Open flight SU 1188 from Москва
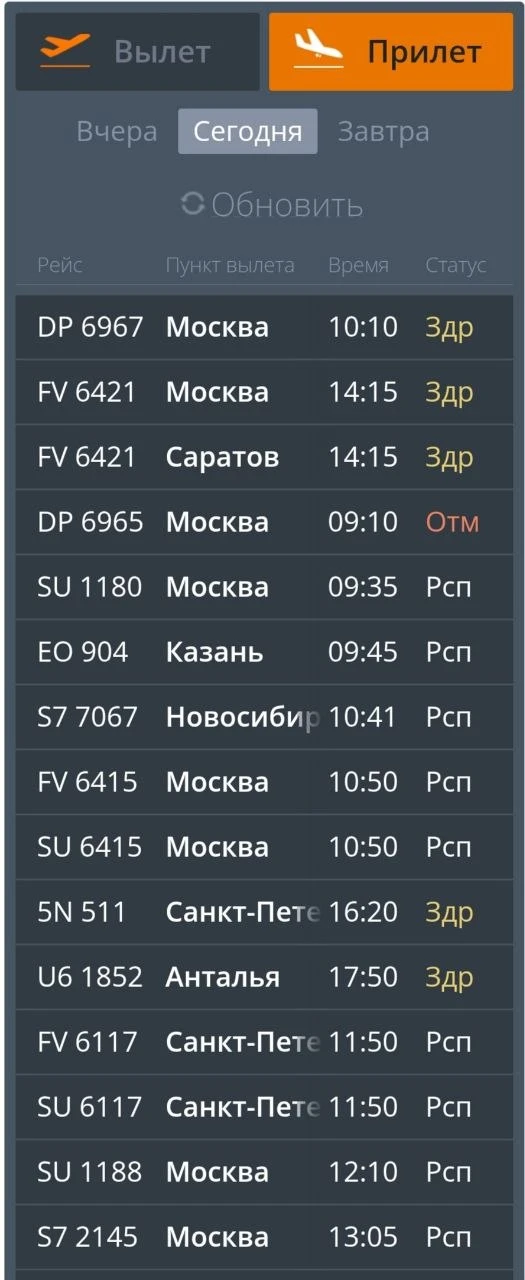Image resolution: width=525 pixels, height=1280 pixels. coord(264,1172)
